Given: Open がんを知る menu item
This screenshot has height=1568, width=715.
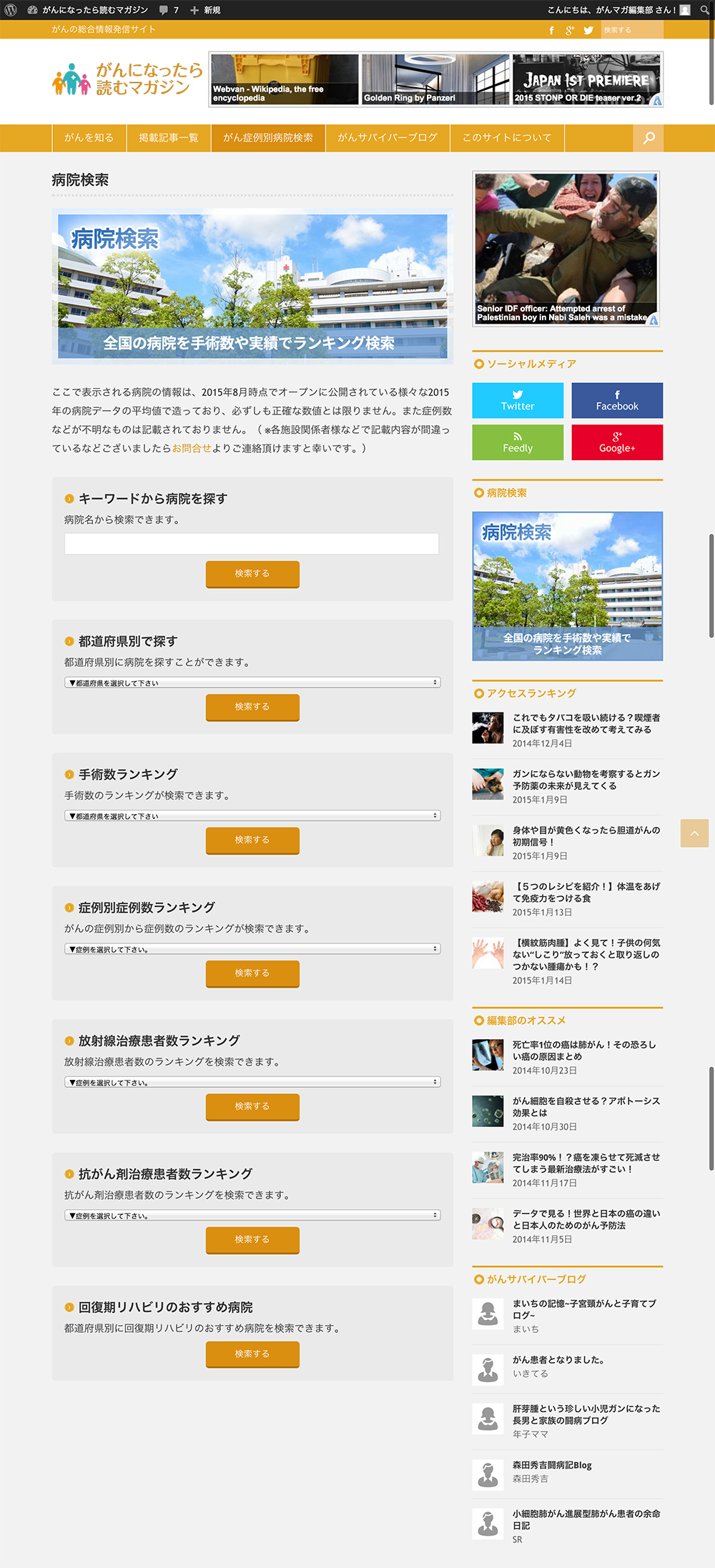Looking at the screenshot, I should point(89,138).
